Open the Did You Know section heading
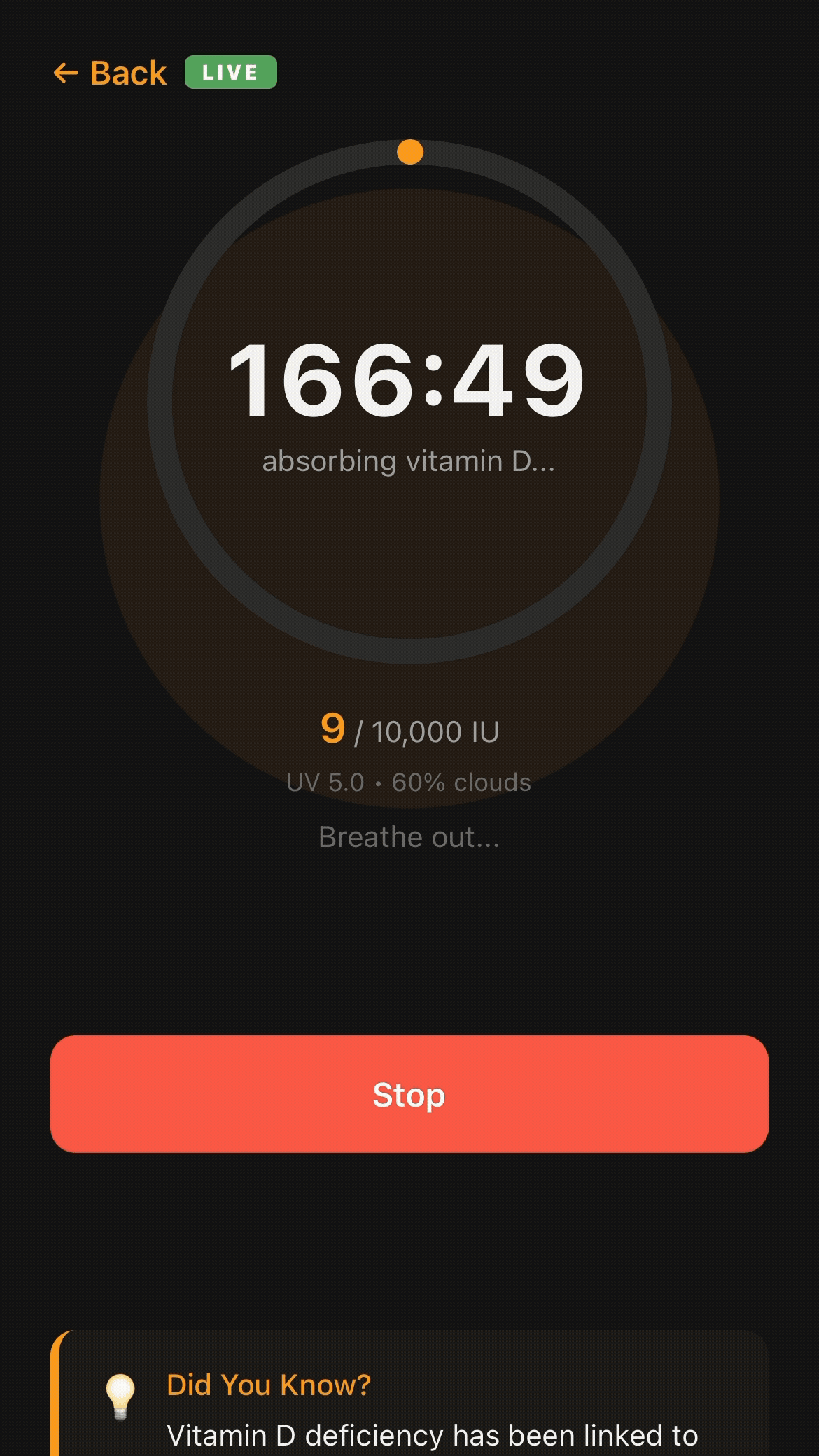The height and width of the screenshot is (1456, 819). pos(268,1385)
